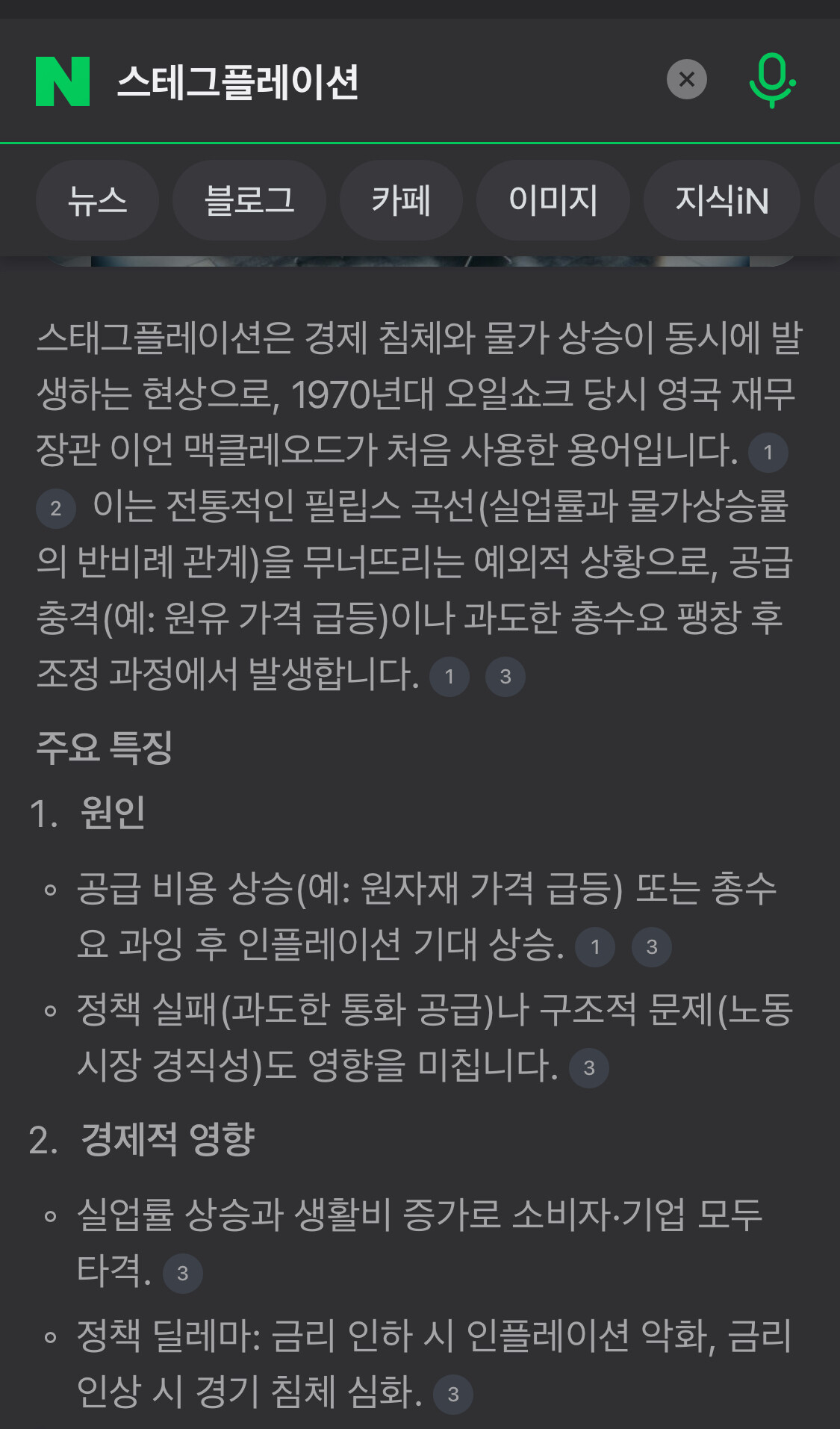Open citation 2 before 이는 전통적인
This screenshot has width=840, height=1429.
point(56,509)
